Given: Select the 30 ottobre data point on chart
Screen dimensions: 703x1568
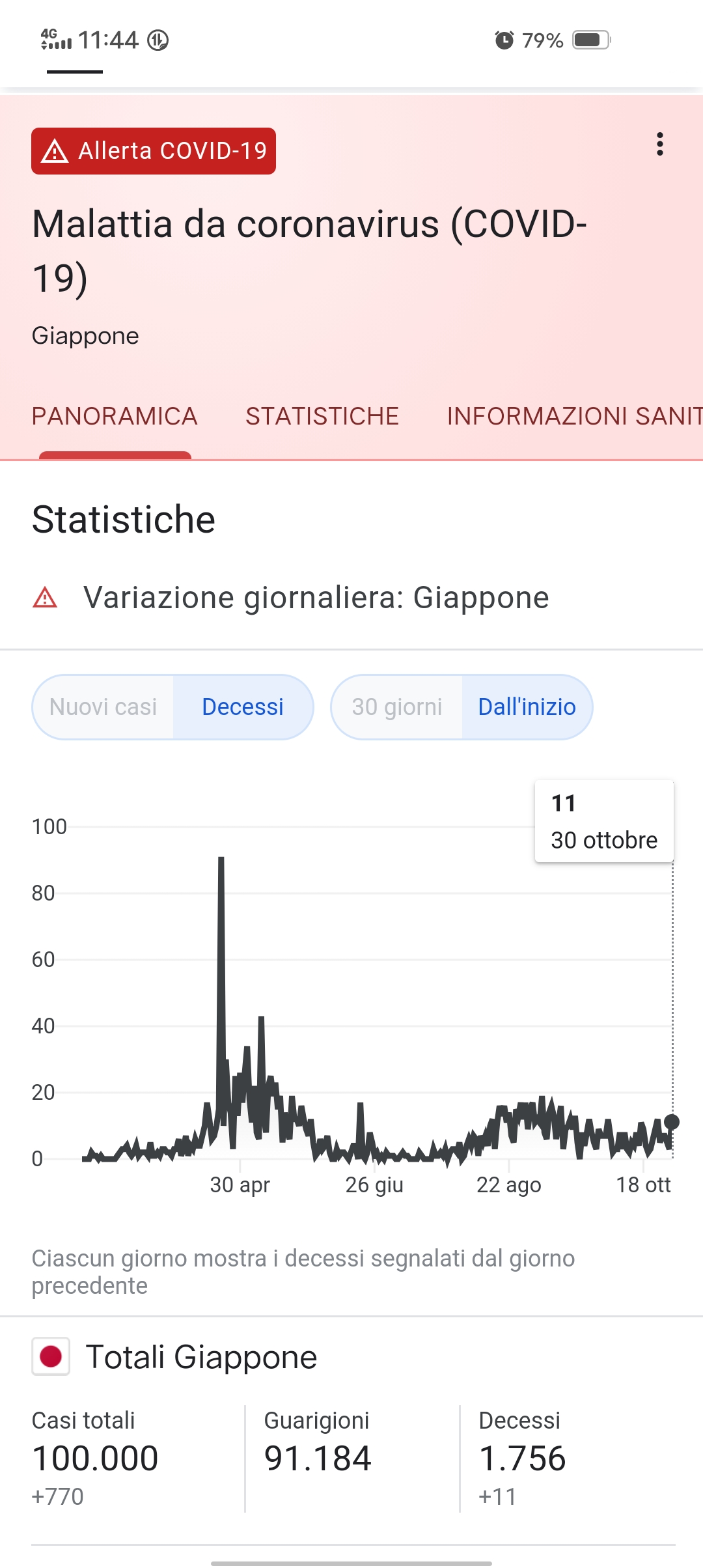Looking at the screenshot, I should [x=672, y=1122].
